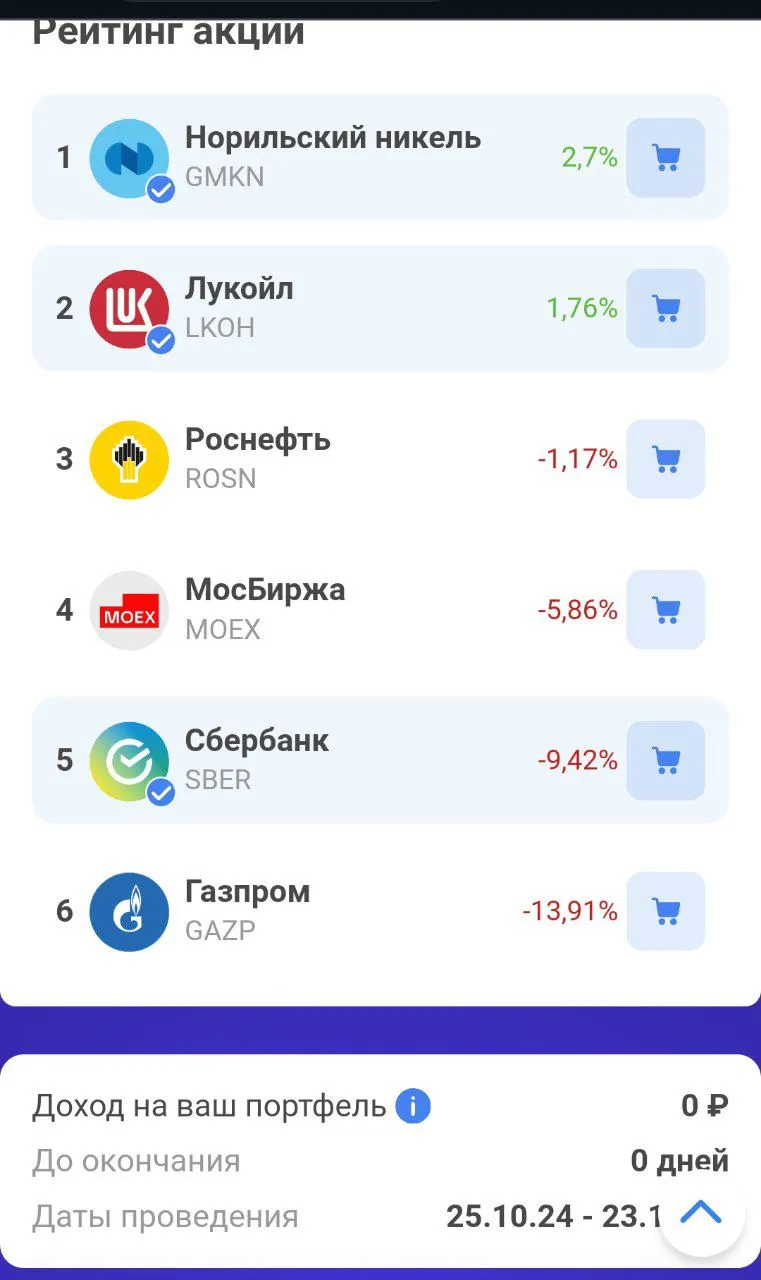Tap the cart icon beside Газпром
Viewport: 761px width, 1280px height.
pyautogui.click(x=666, y=911)
